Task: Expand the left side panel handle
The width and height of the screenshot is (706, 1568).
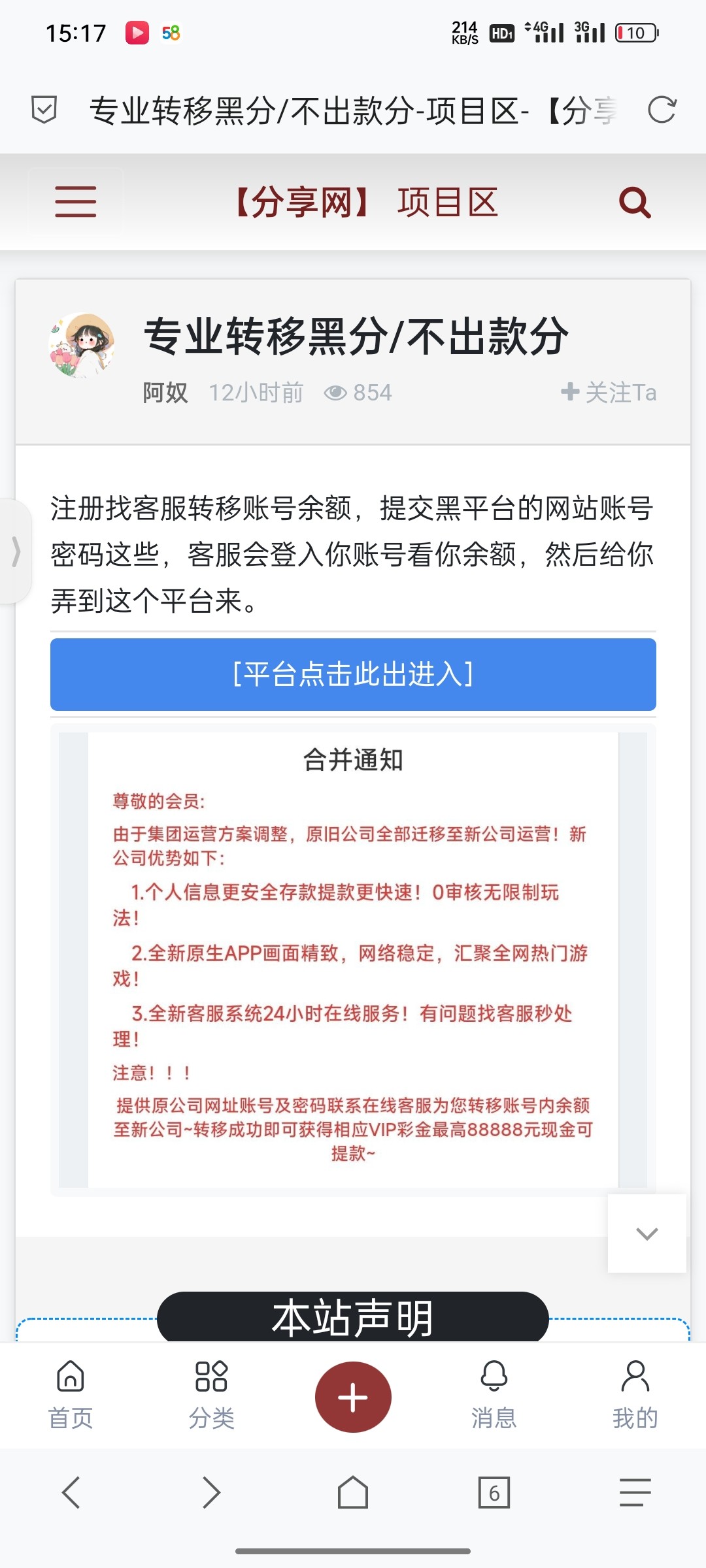Action: (x=16, y=551)
